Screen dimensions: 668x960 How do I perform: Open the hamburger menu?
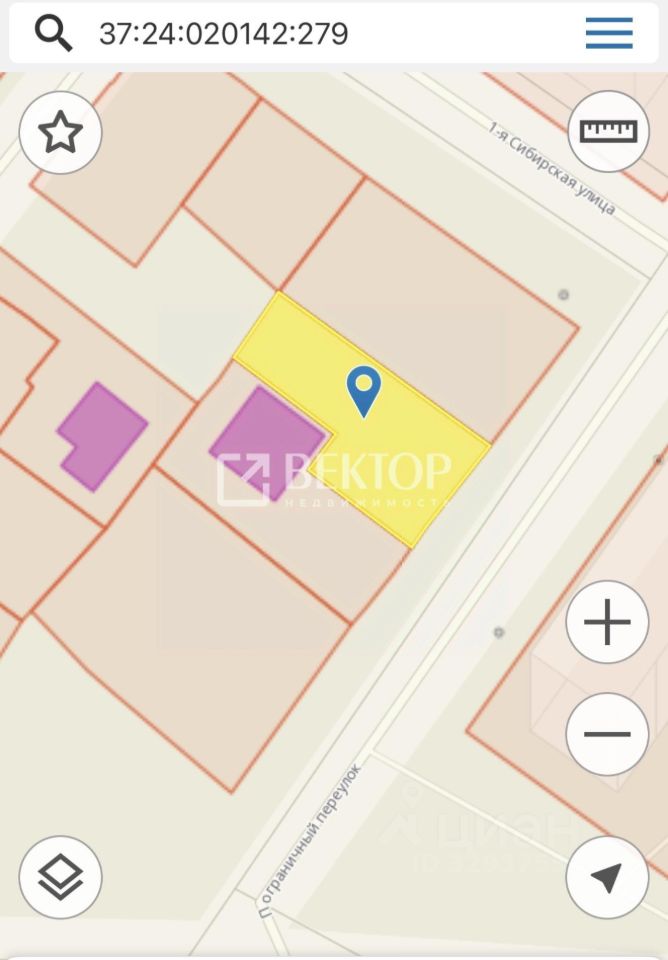click(609, 33)
